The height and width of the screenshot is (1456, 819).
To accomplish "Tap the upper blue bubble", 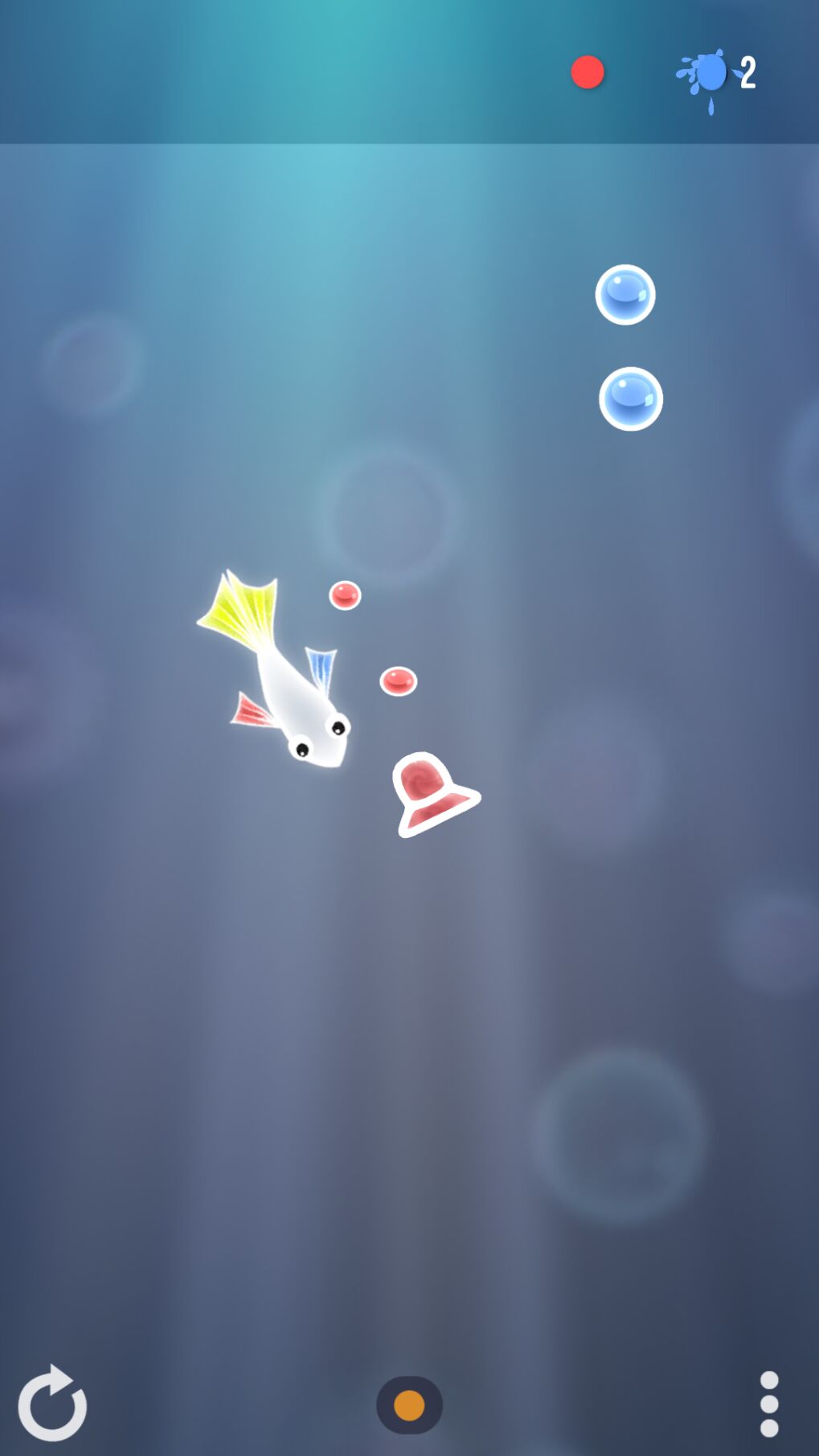I will pyautogui.click(x=625, y=295).
